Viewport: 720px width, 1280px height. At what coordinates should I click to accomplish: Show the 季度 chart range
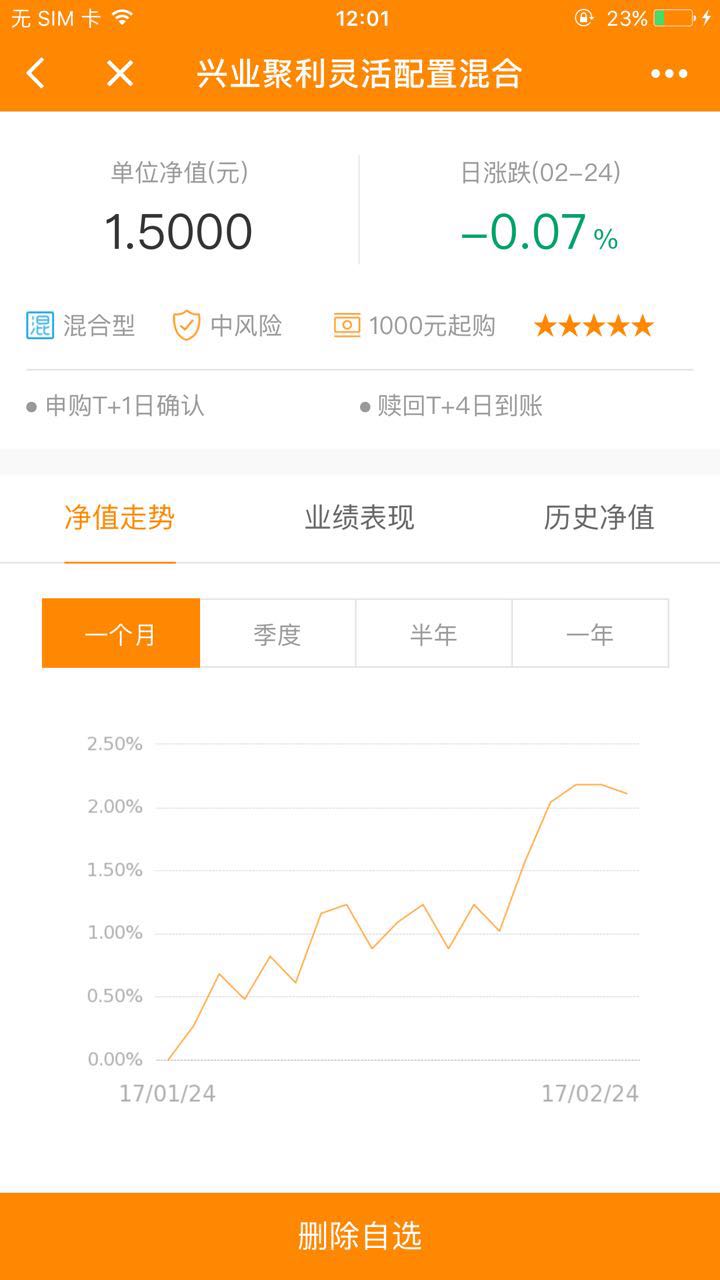278,634
